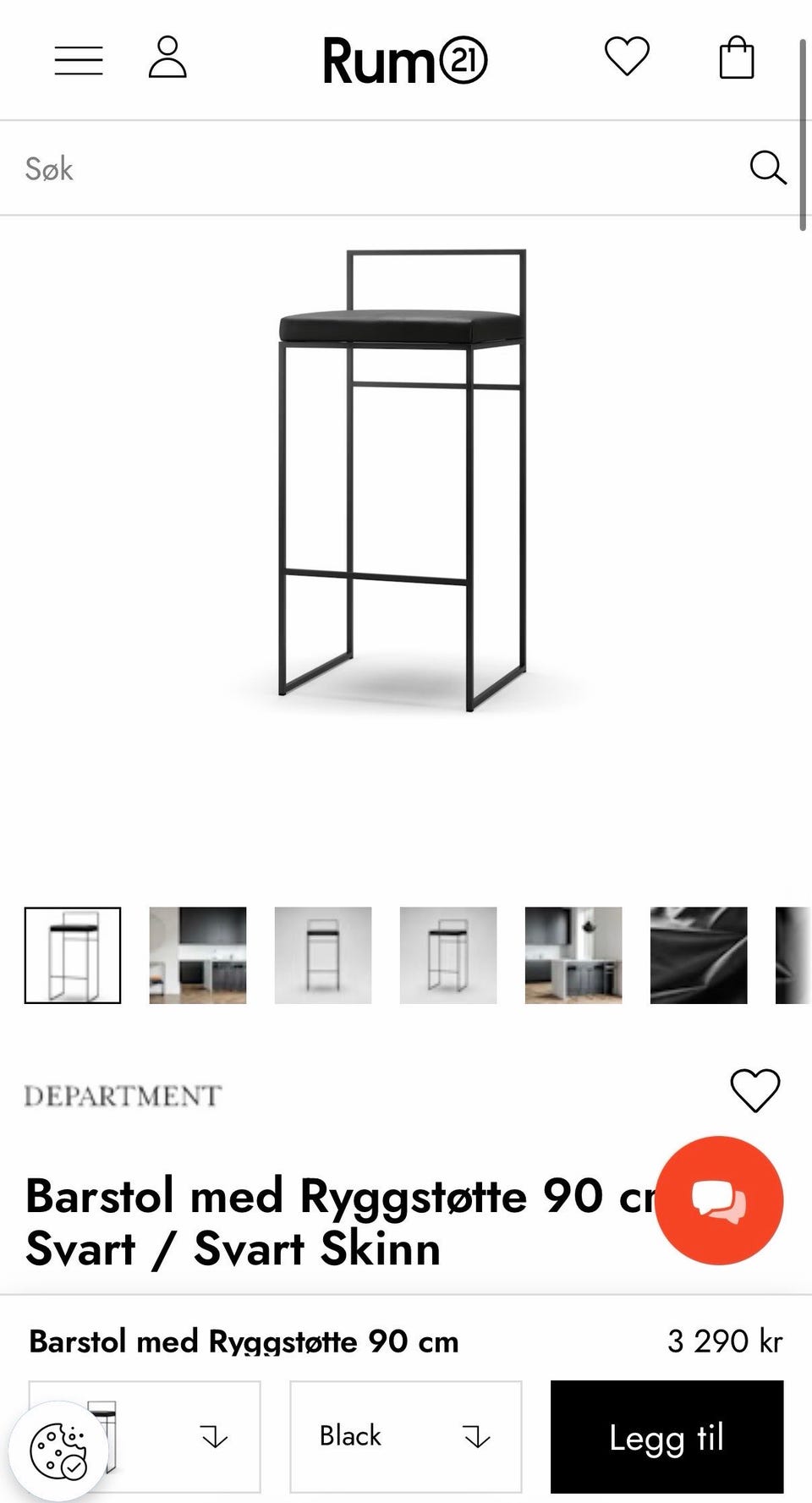
Task: Open the DEPARTMENT brand page
Action: coord(121,1095)
